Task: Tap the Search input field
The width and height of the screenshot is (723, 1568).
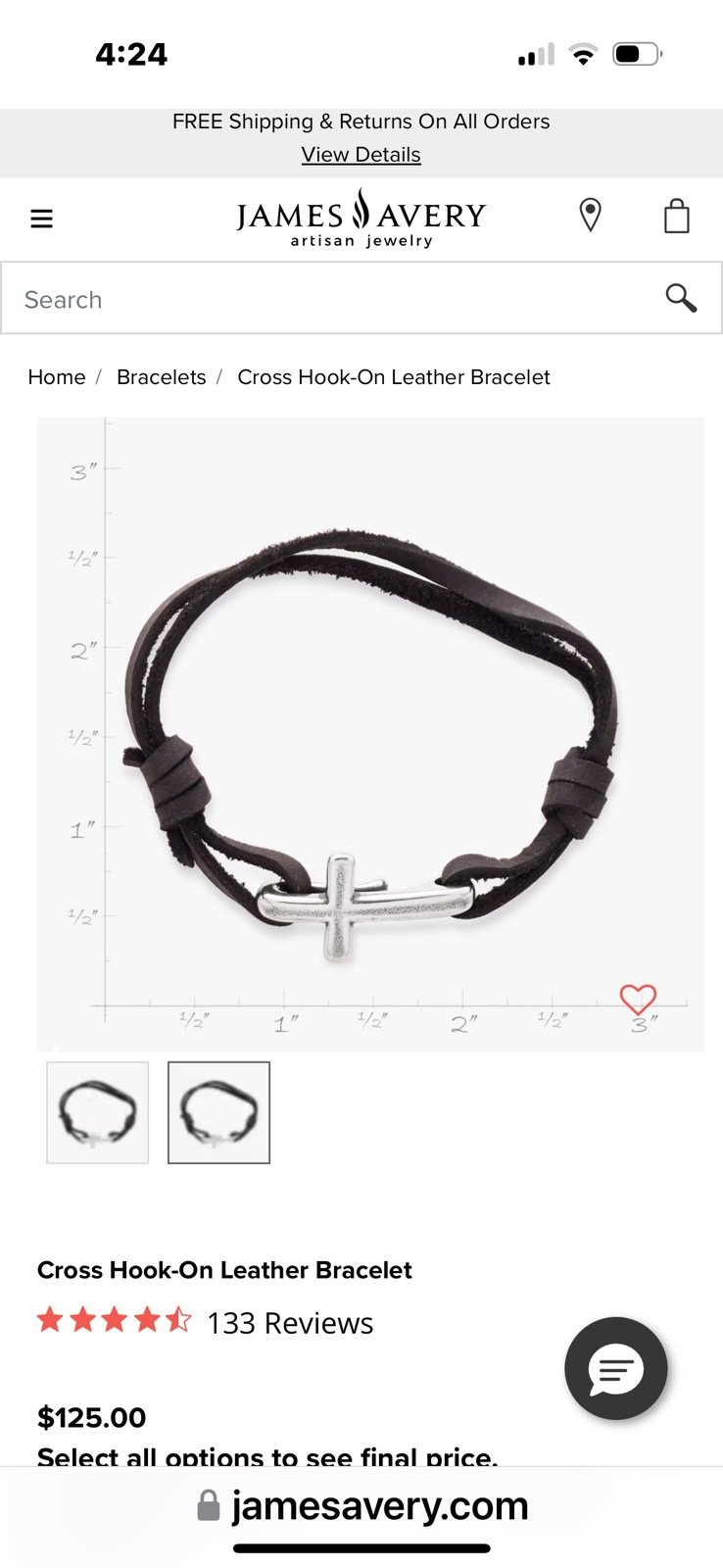Action: tap(333, 299)
